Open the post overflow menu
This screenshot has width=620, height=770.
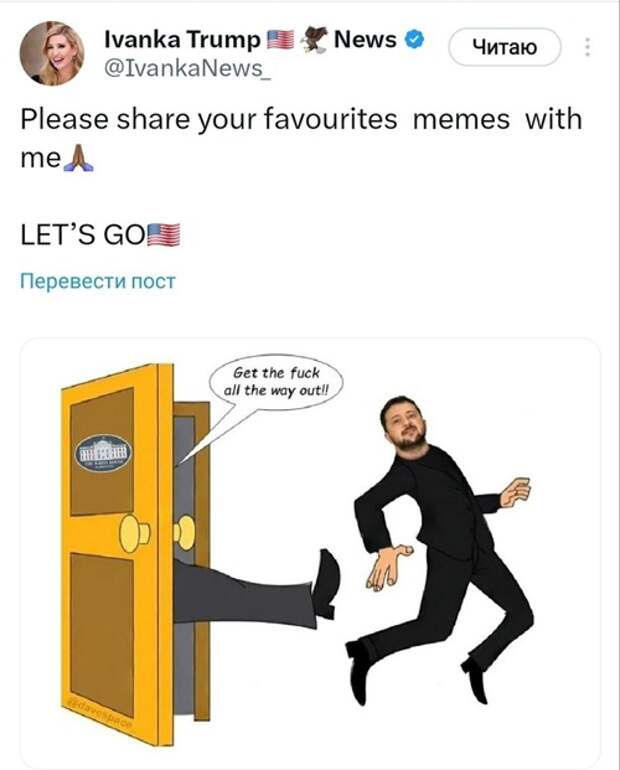[x=587, y=46]
